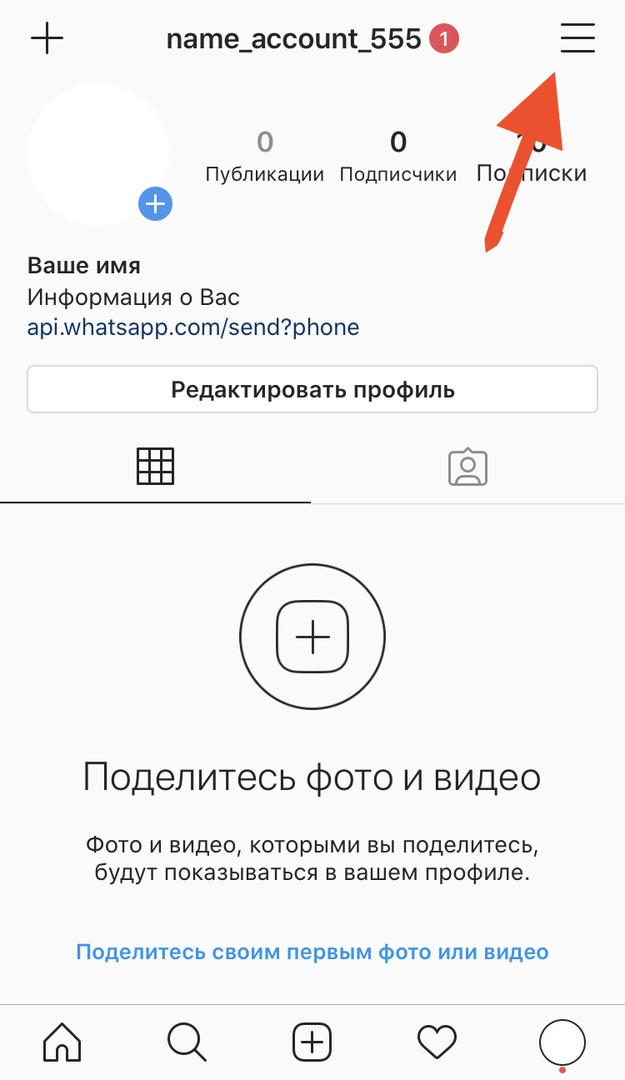Open the search tab
Image resolution: width=625 pixels, height=1080 pixels.
187,1042
